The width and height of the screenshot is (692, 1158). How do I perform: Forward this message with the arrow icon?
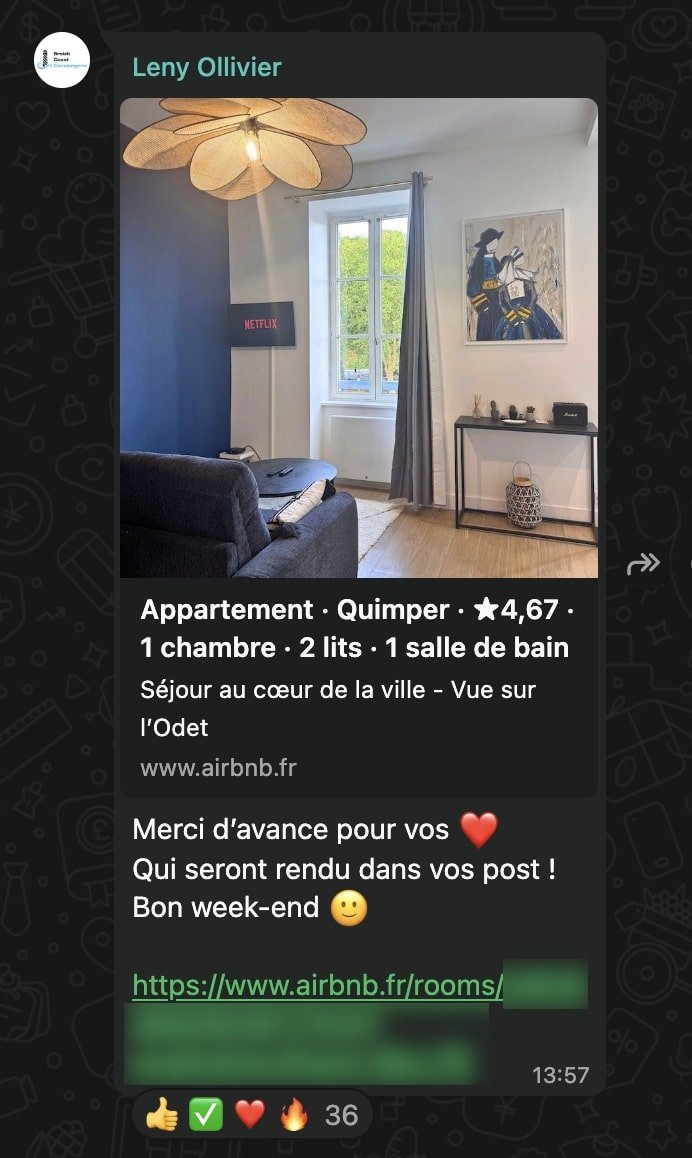coord(643,564)
